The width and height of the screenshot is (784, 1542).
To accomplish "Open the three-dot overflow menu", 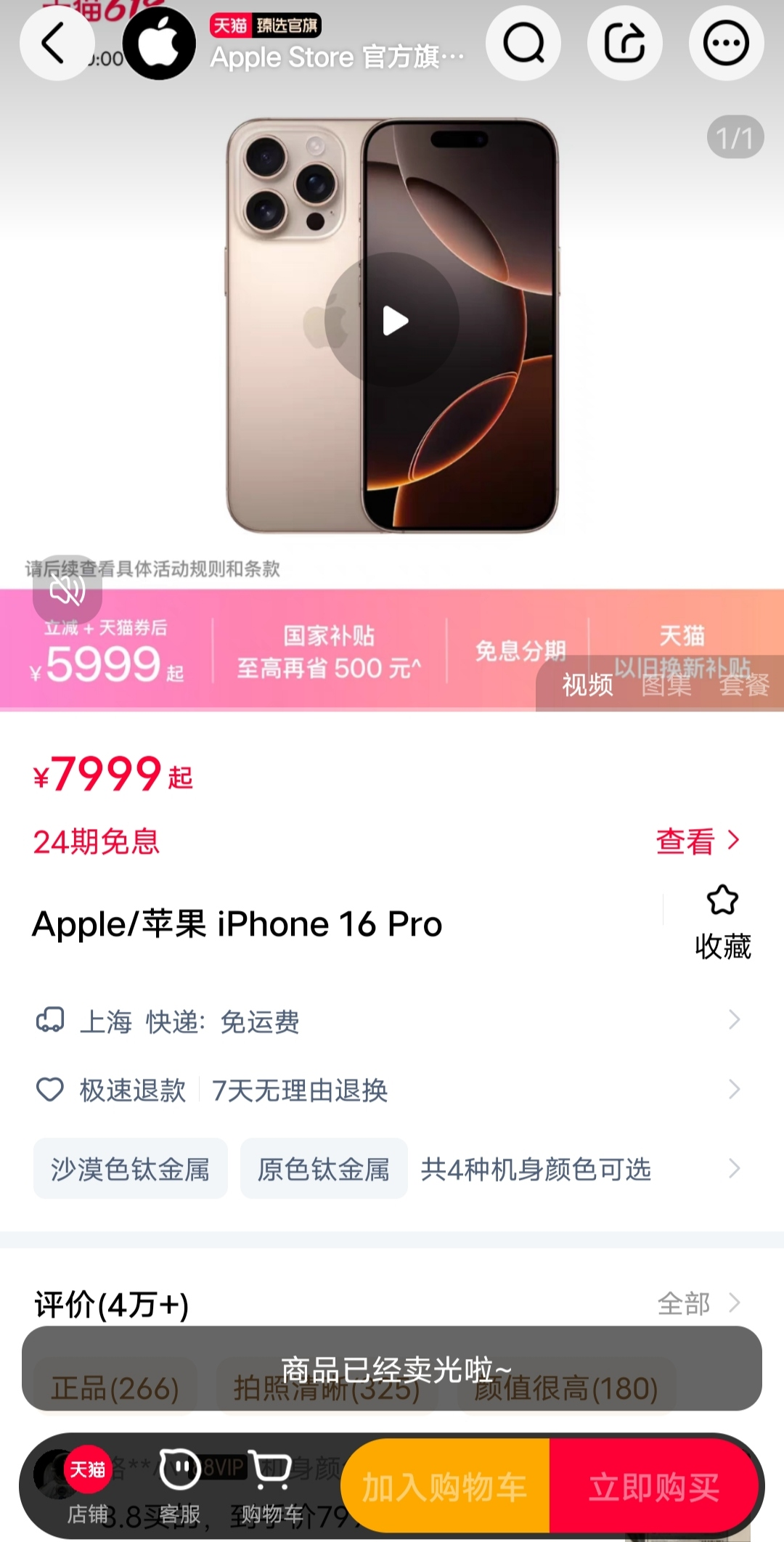I will coord(726,43).
